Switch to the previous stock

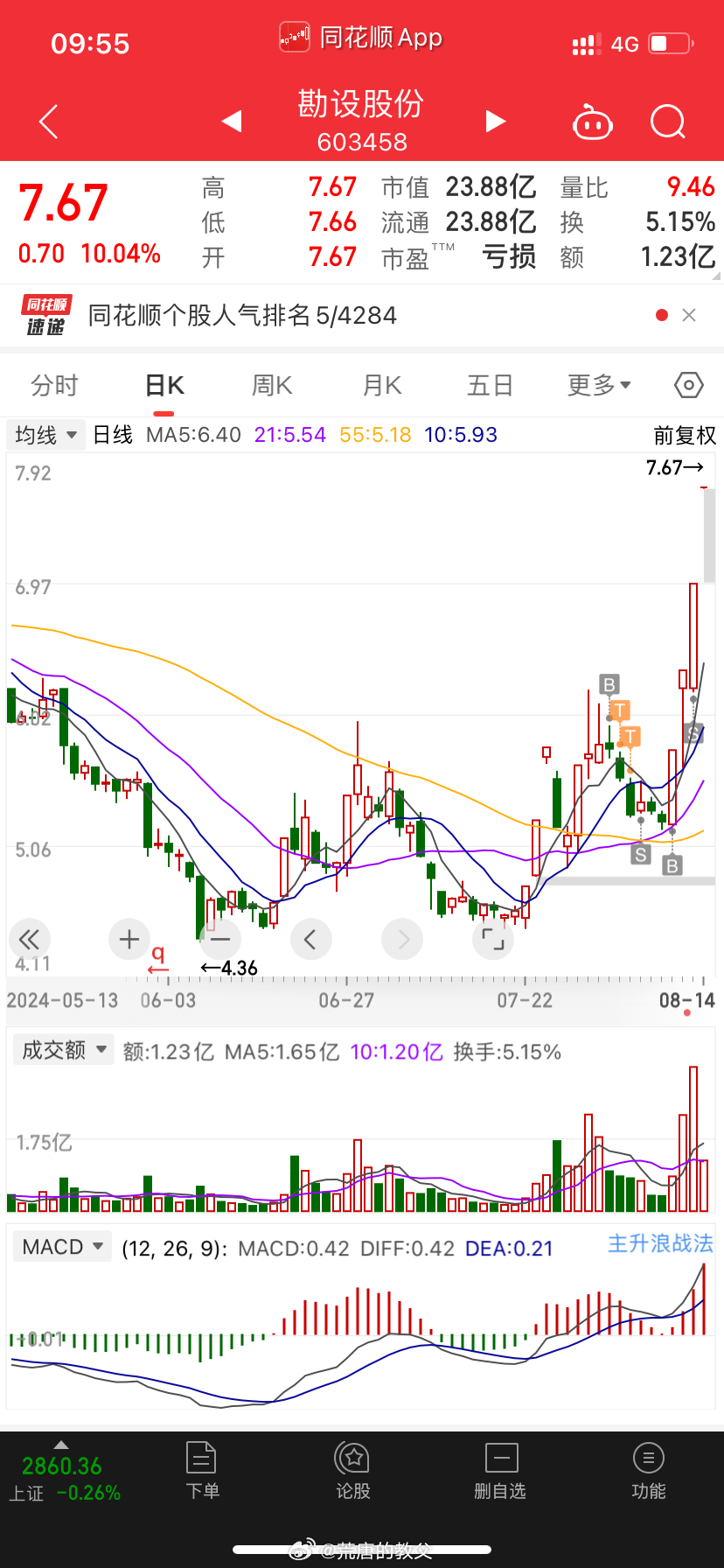click(232, 121)
